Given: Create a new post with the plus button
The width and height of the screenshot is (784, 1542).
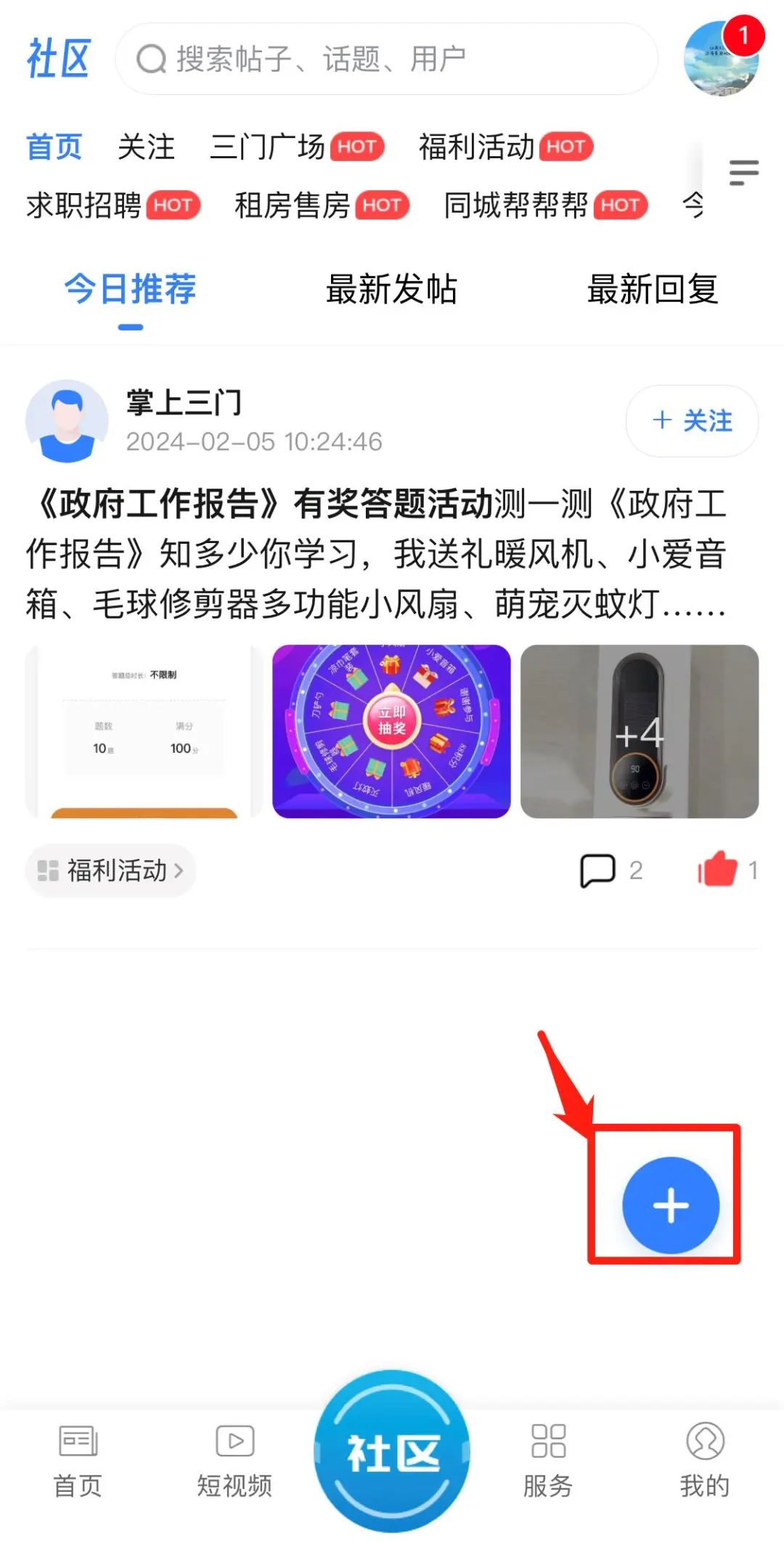Looking at the screenshot, I should [x=671, y=1205].
